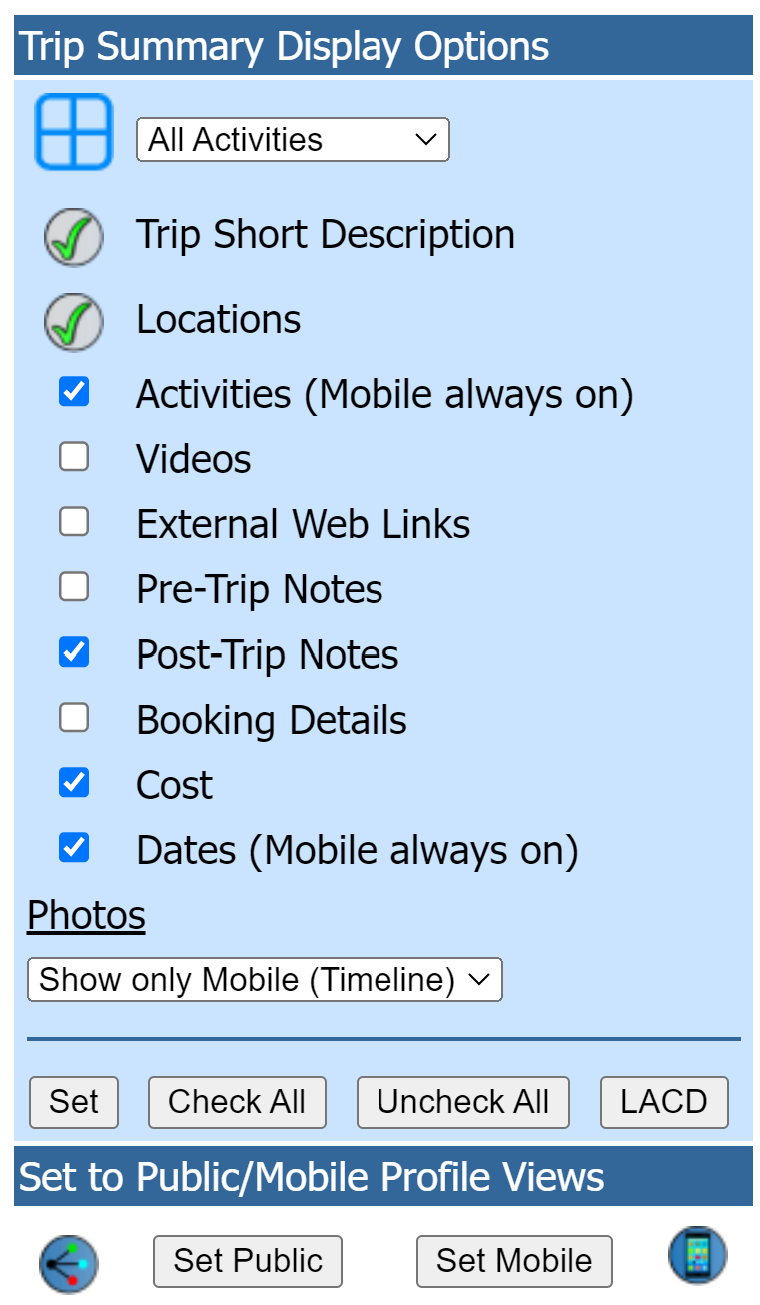Enable Pre-Trip Notes checkbox
760x1305 pixels.
point(74,587)
